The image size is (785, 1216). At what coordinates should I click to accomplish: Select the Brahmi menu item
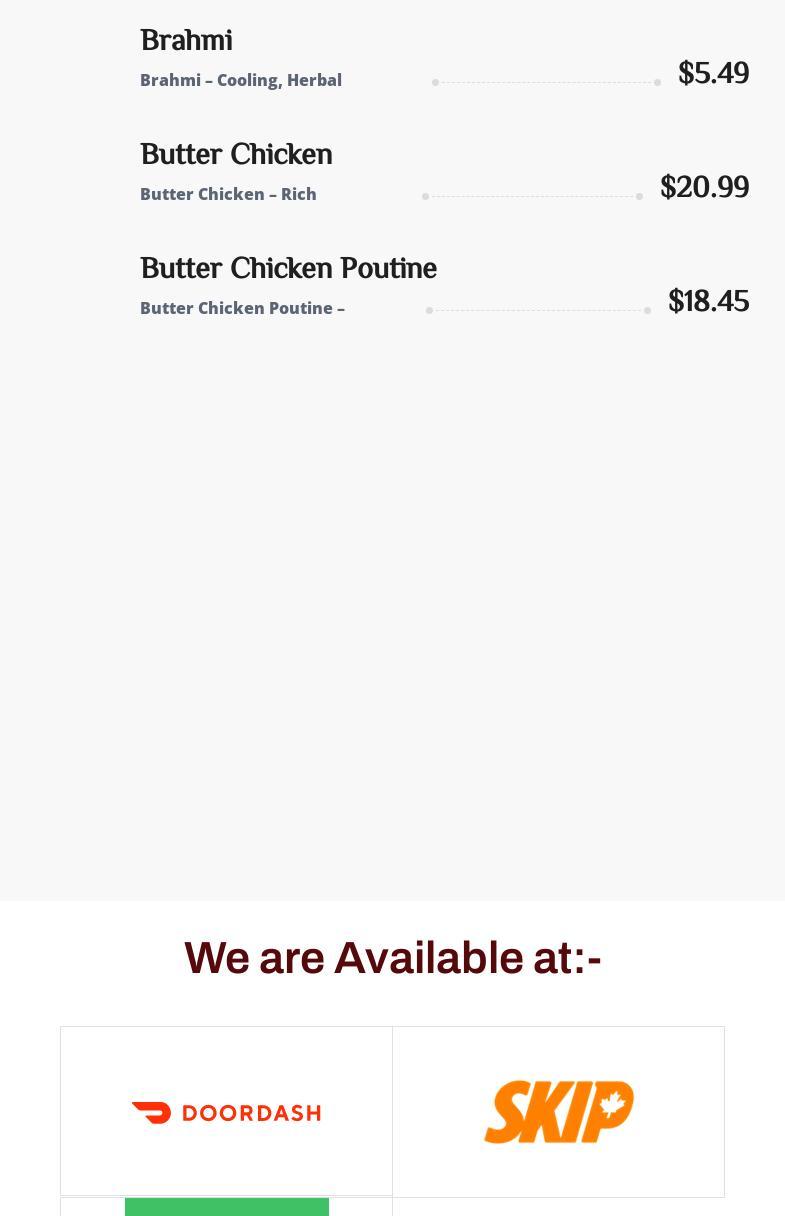(x=186, y=41)
